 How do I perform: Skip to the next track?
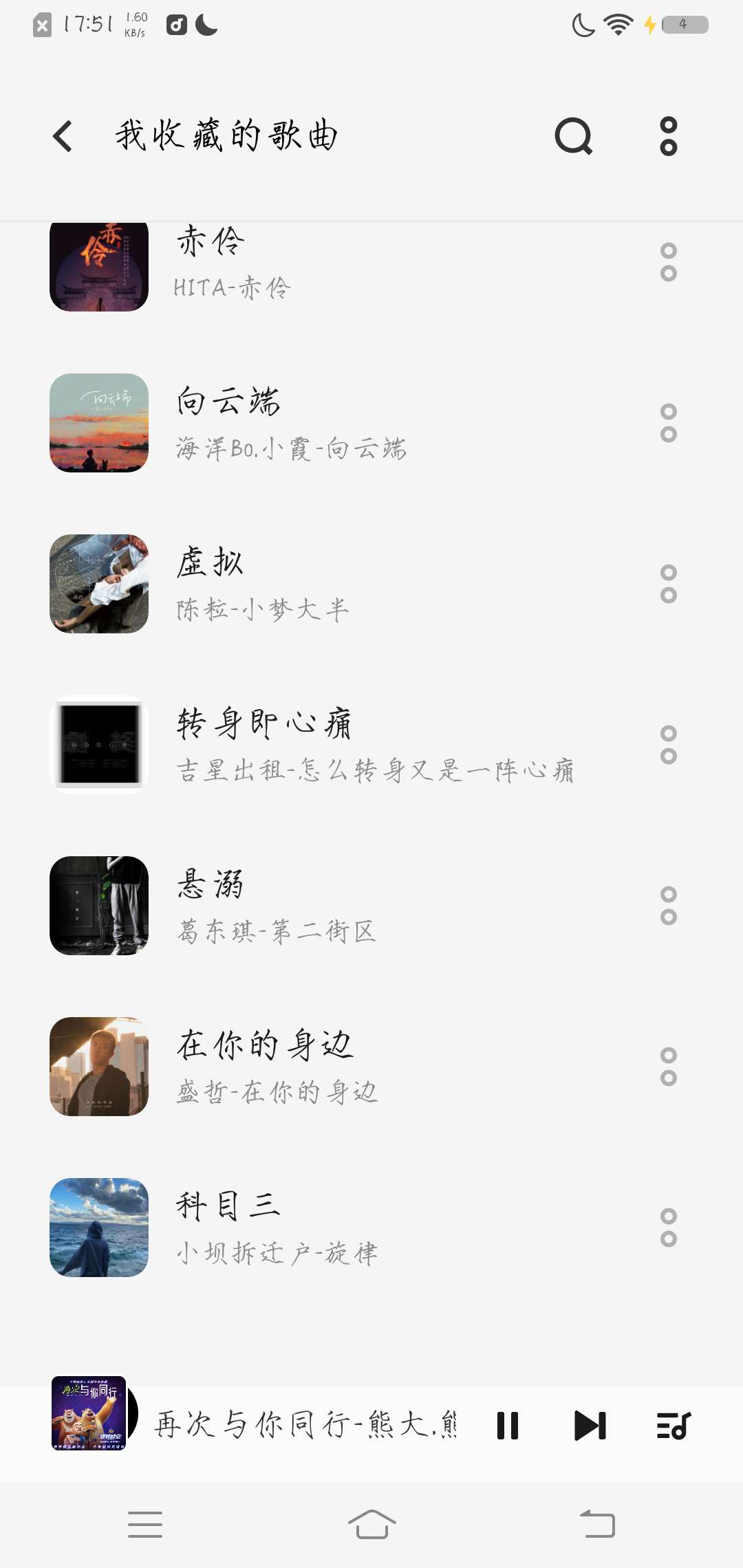[x=590, y=1425]
